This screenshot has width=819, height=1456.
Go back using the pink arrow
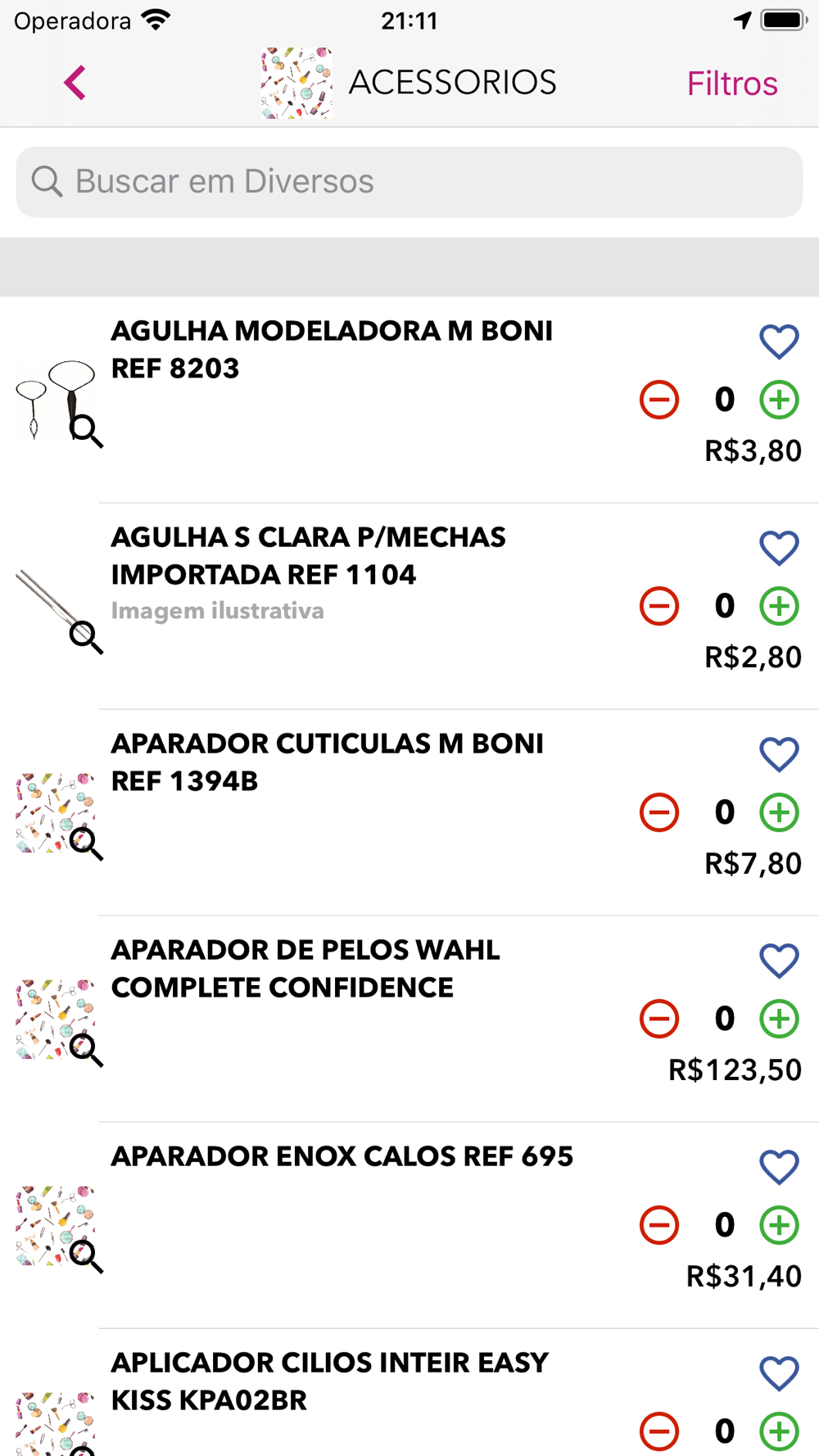click(75, 83)
